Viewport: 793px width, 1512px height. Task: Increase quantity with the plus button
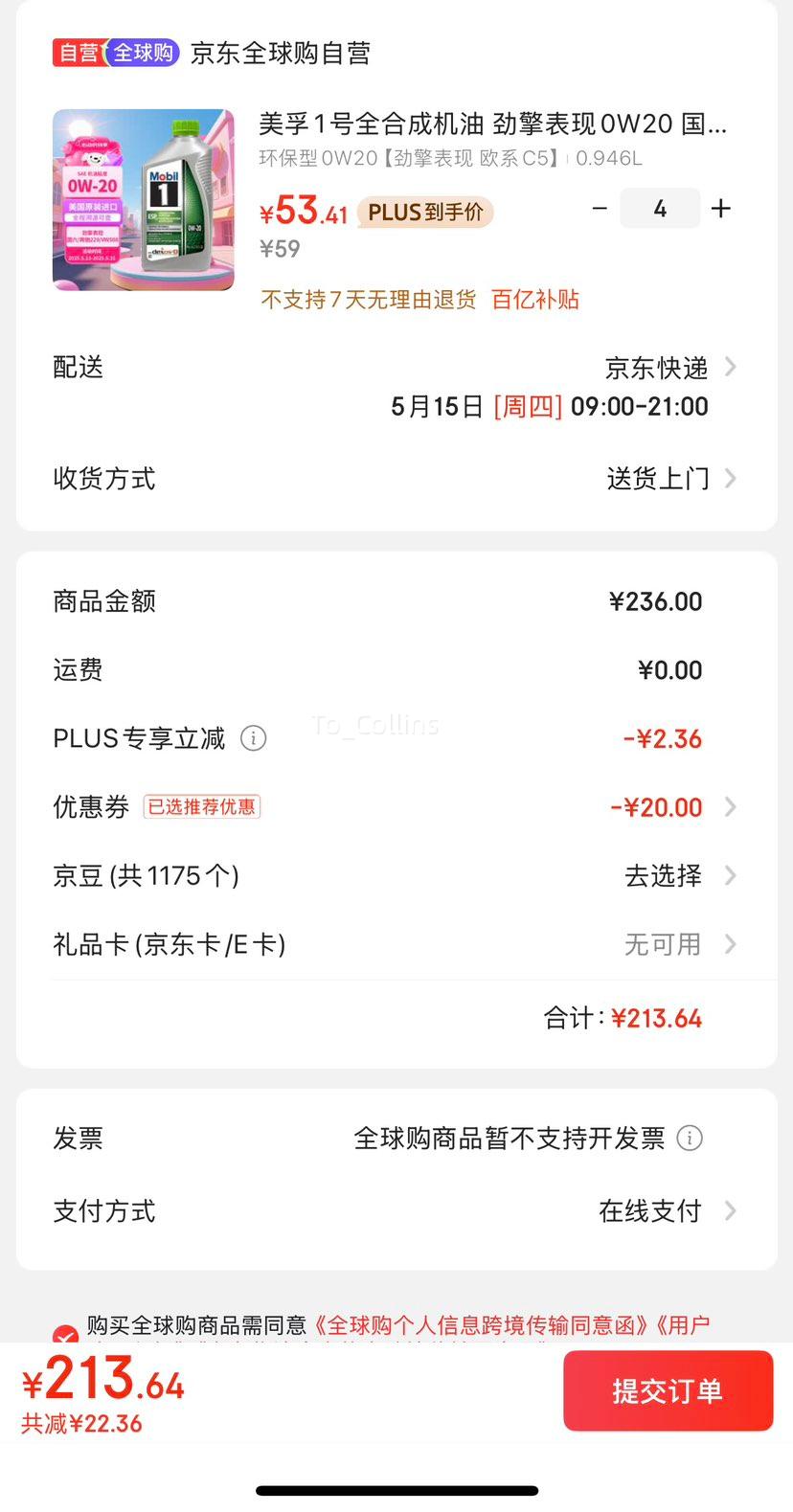pyautogui.click(x=721, y=209)
